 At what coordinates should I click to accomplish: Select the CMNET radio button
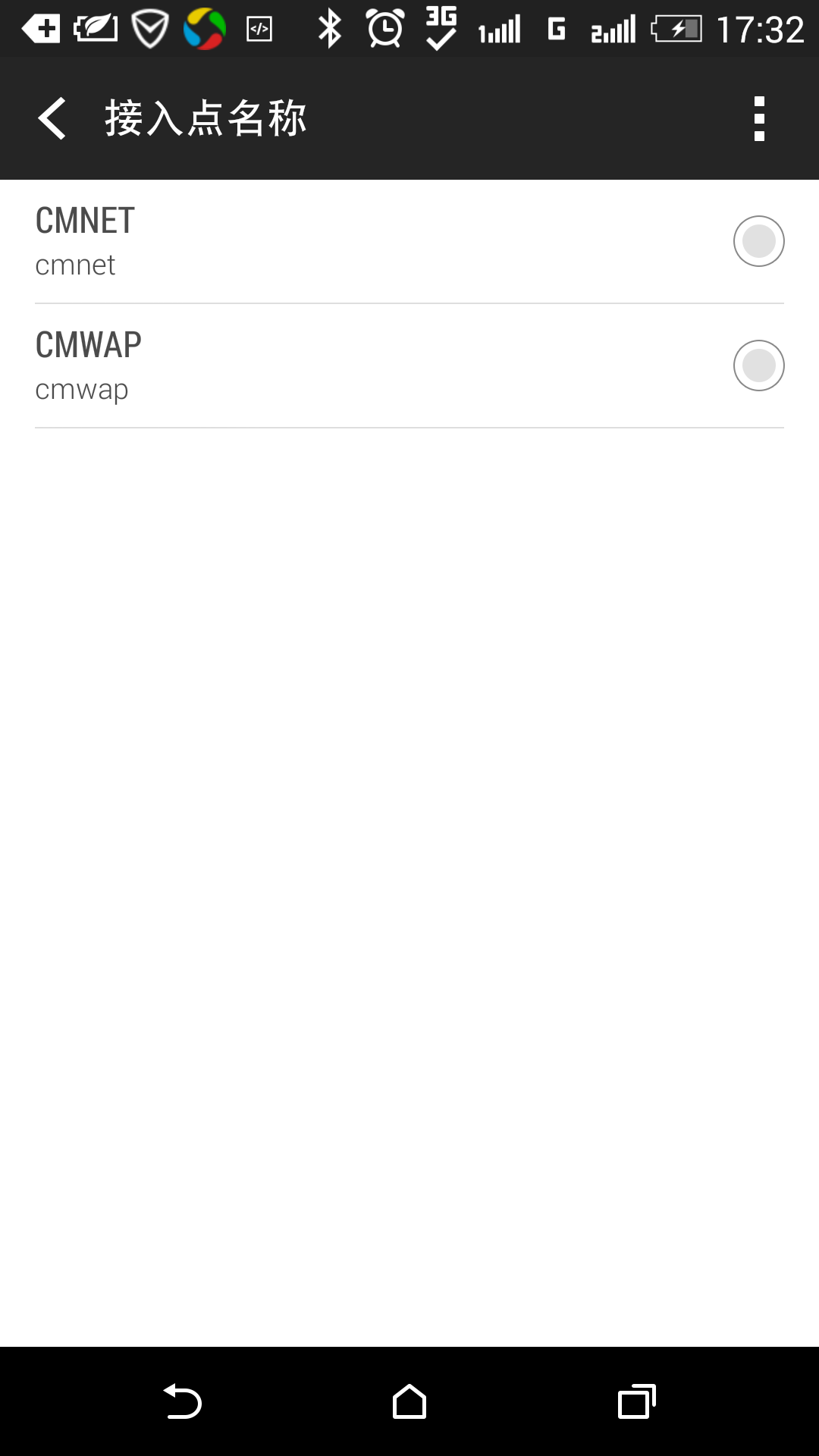pyautogui.click(x=758, y=241)
